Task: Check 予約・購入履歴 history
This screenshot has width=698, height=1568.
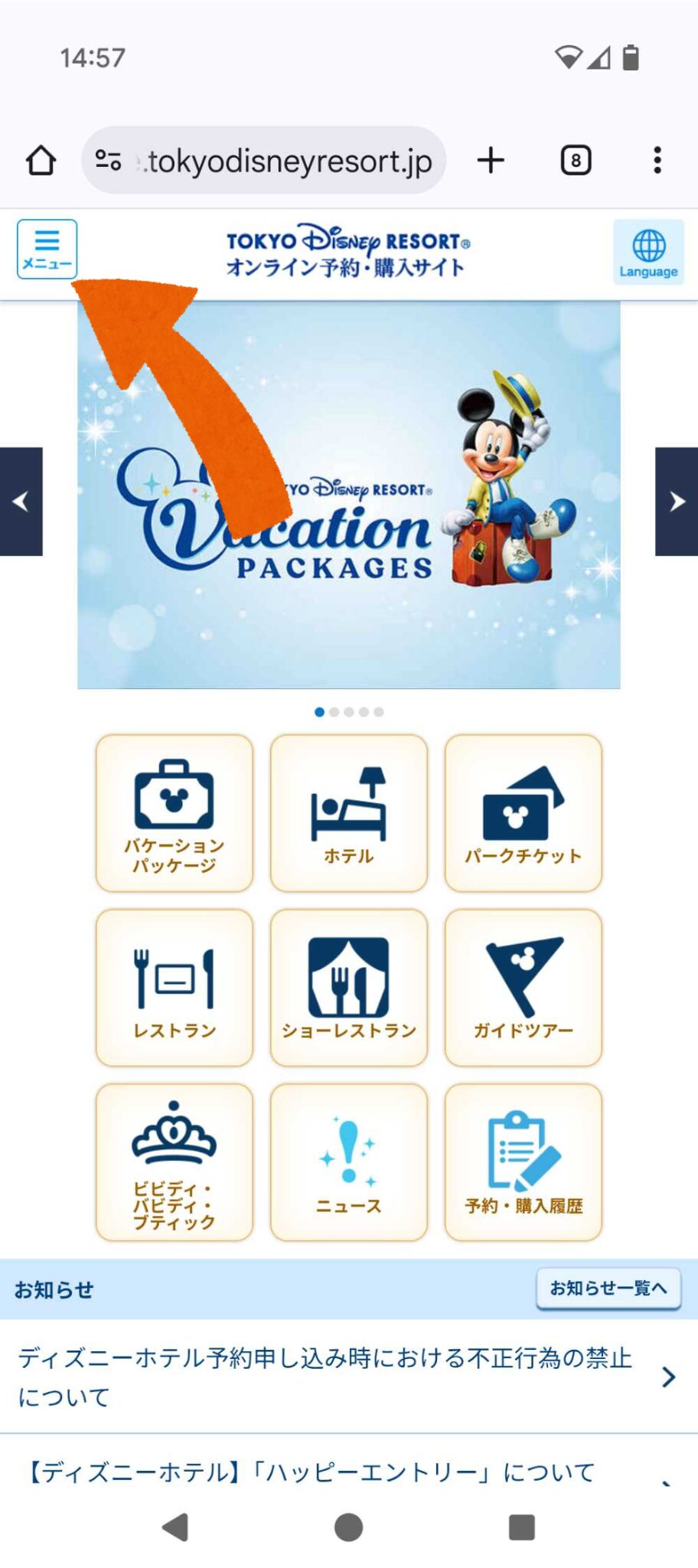Action: tap(523, 1162)
